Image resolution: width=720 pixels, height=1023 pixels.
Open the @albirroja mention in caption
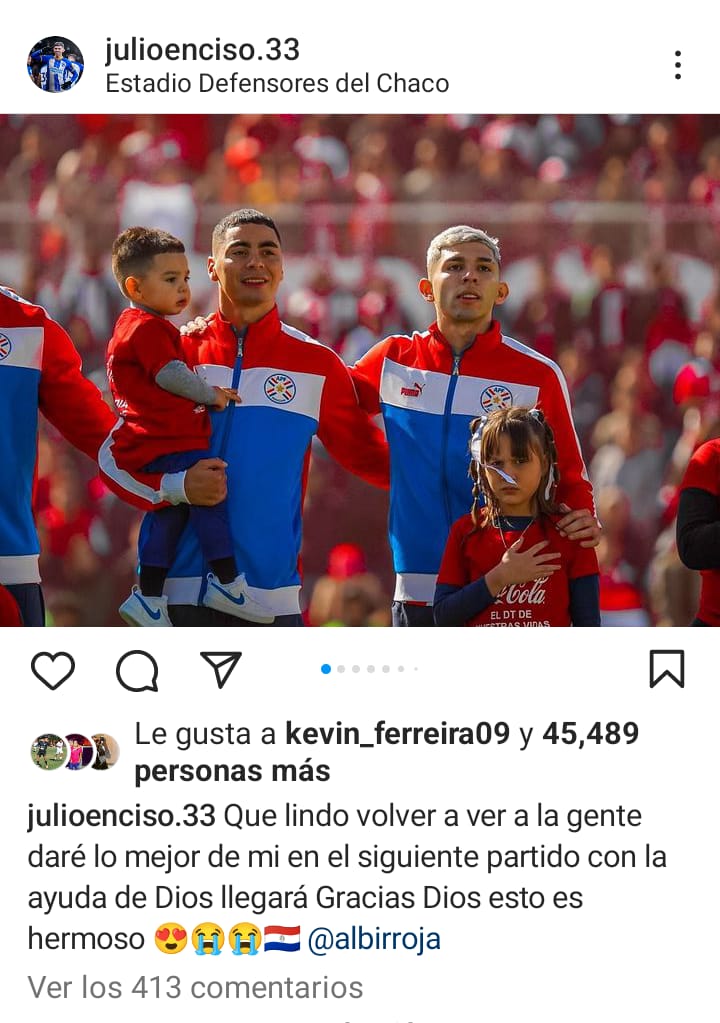point(373,939)
